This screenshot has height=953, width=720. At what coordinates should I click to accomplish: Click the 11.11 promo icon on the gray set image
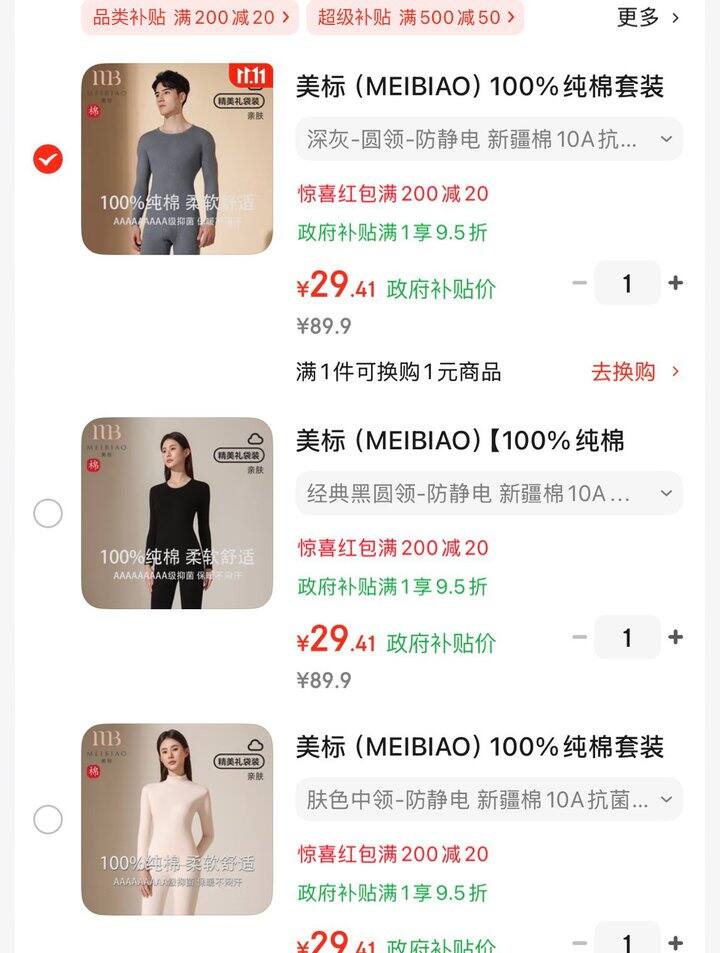click(253, 74)
